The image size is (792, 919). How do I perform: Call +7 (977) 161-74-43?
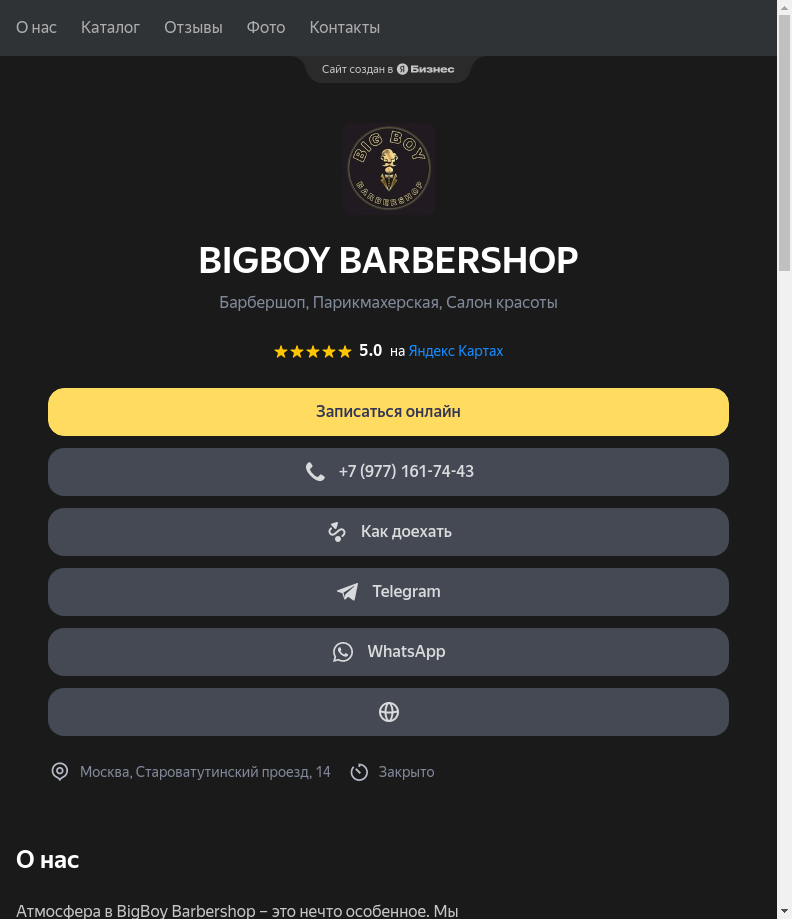click(x=388, y=471)
